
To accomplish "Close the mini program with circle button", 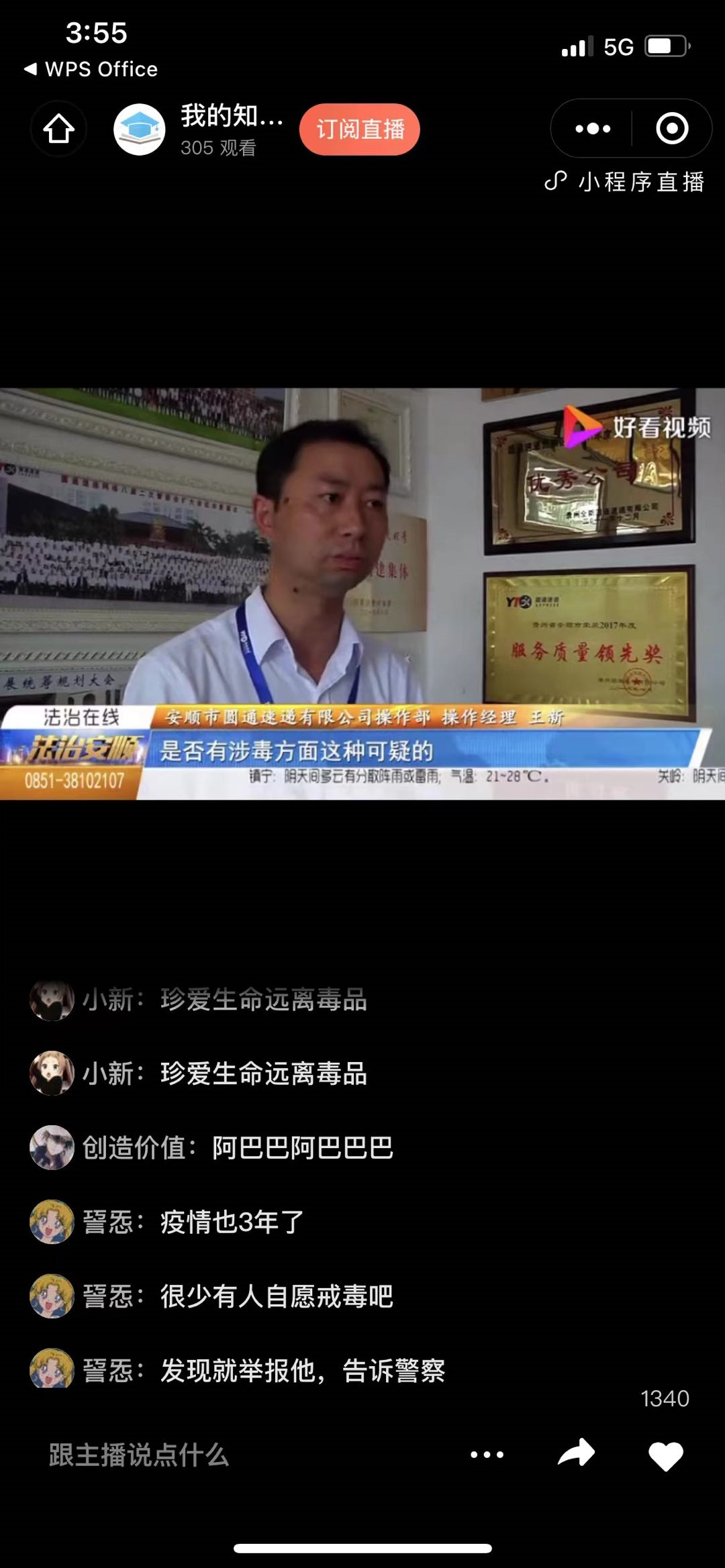I will [672, 128].
